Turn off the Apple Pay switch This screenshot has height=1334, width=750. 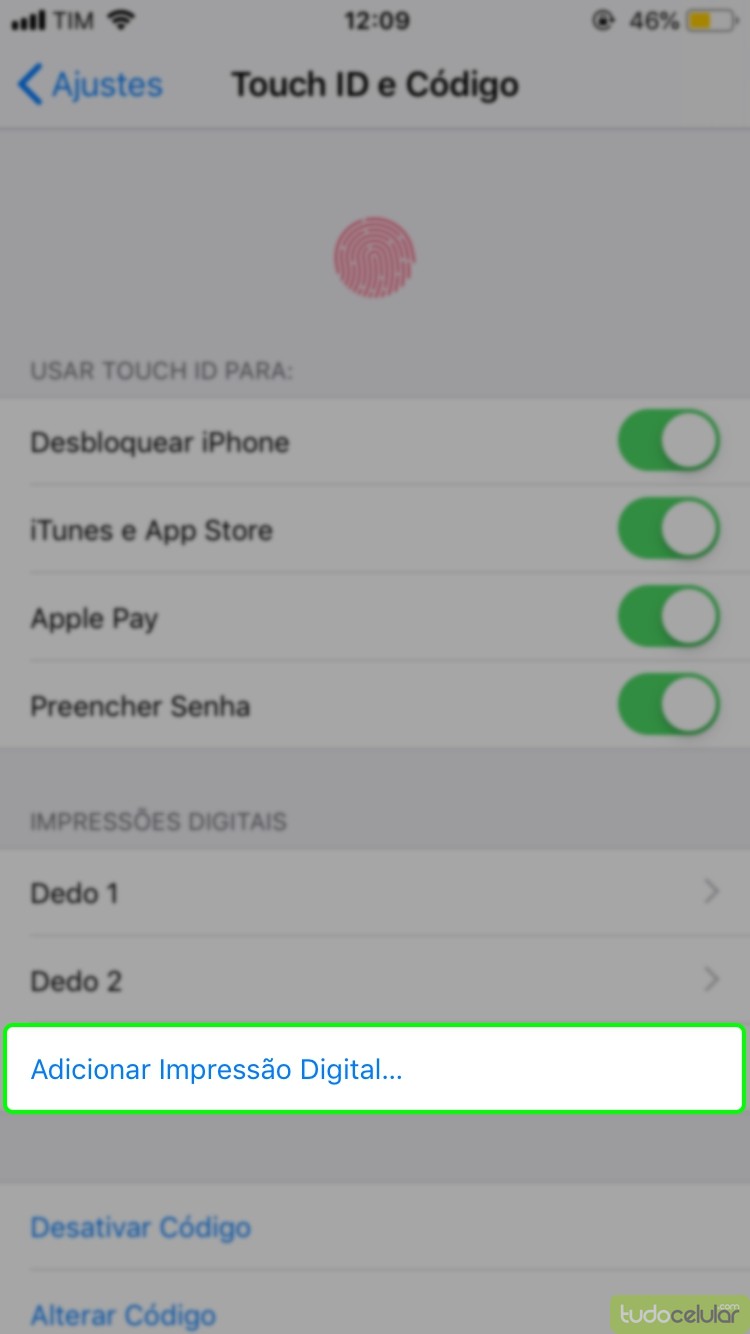tap(668, 617)
